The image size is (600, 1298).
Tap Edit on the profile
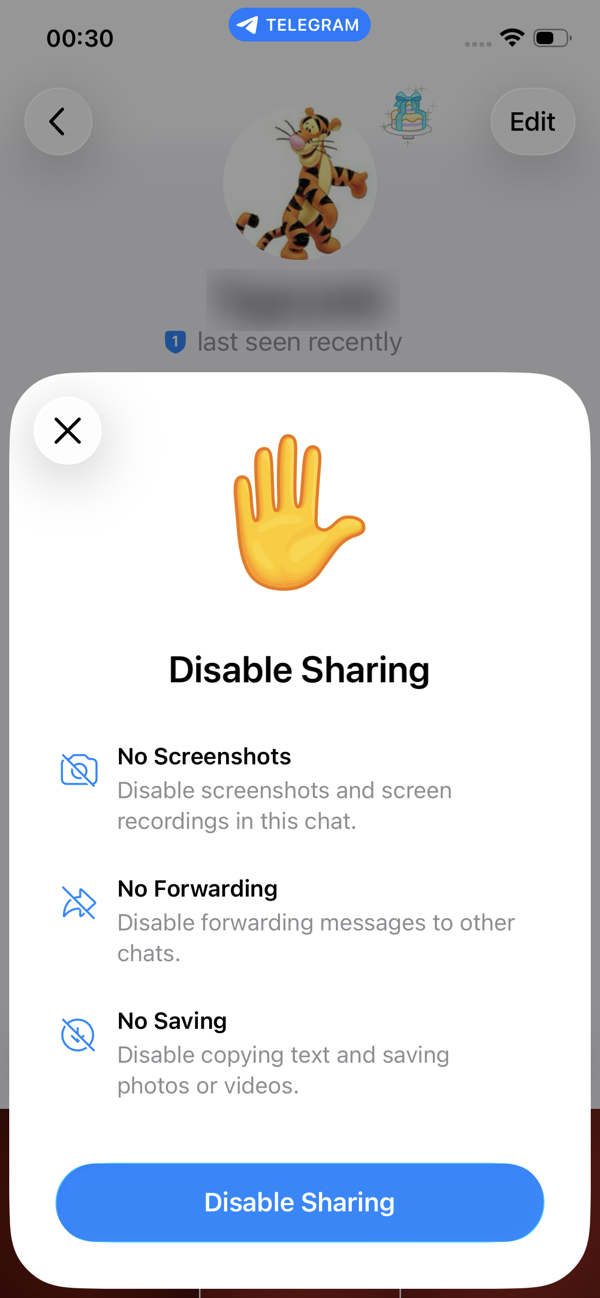pyautogui.click(x=532, y=122)
